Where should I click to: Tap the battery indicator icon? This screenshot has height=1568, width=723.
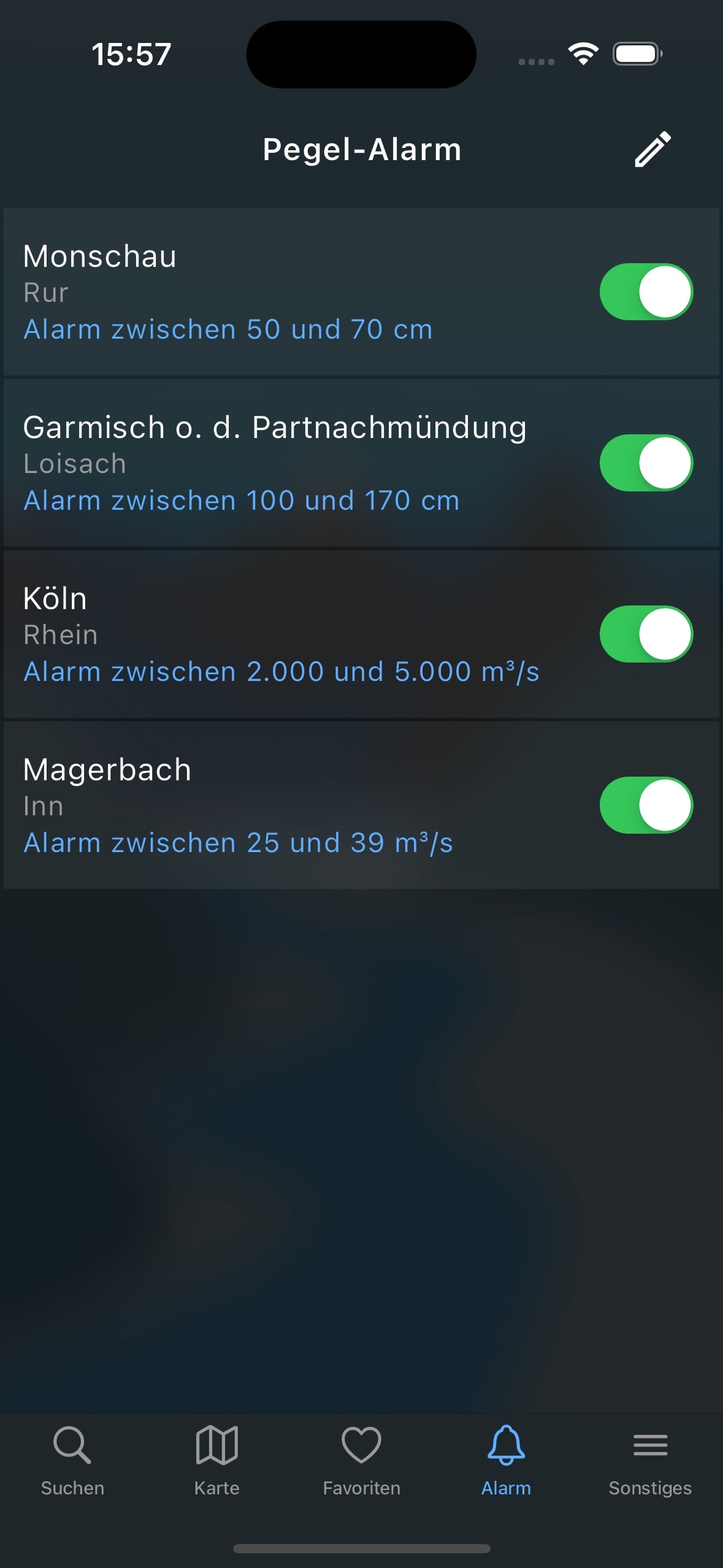(x=636, y=54)
